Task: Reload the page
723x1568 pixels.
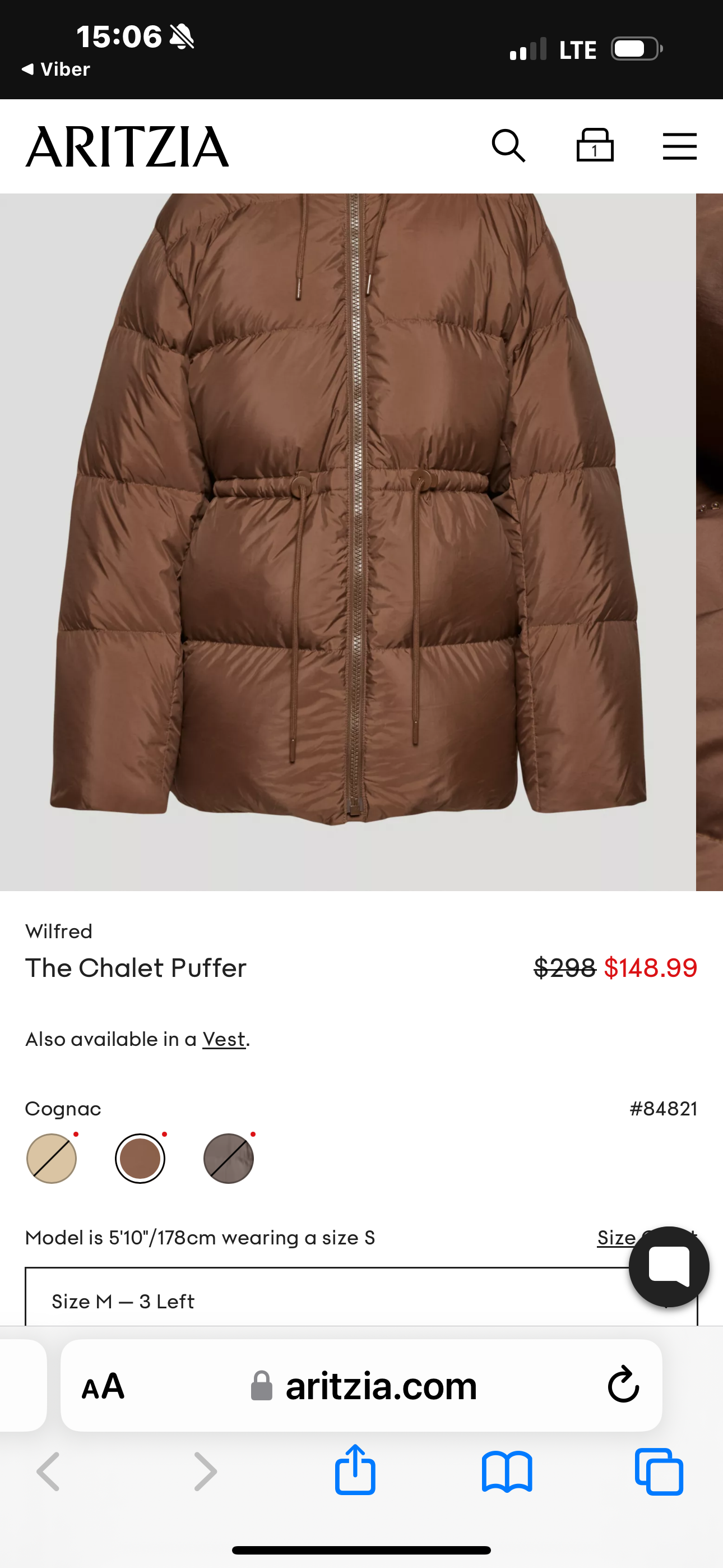Action: coord(623,1385)
